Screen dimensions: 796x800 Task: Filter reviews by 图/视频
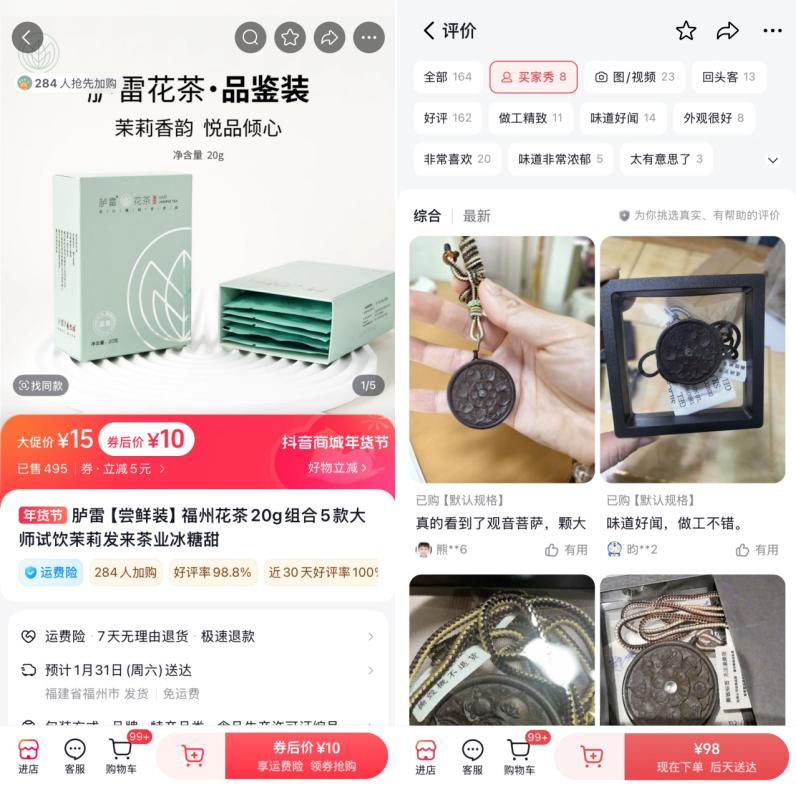(634, 77)
